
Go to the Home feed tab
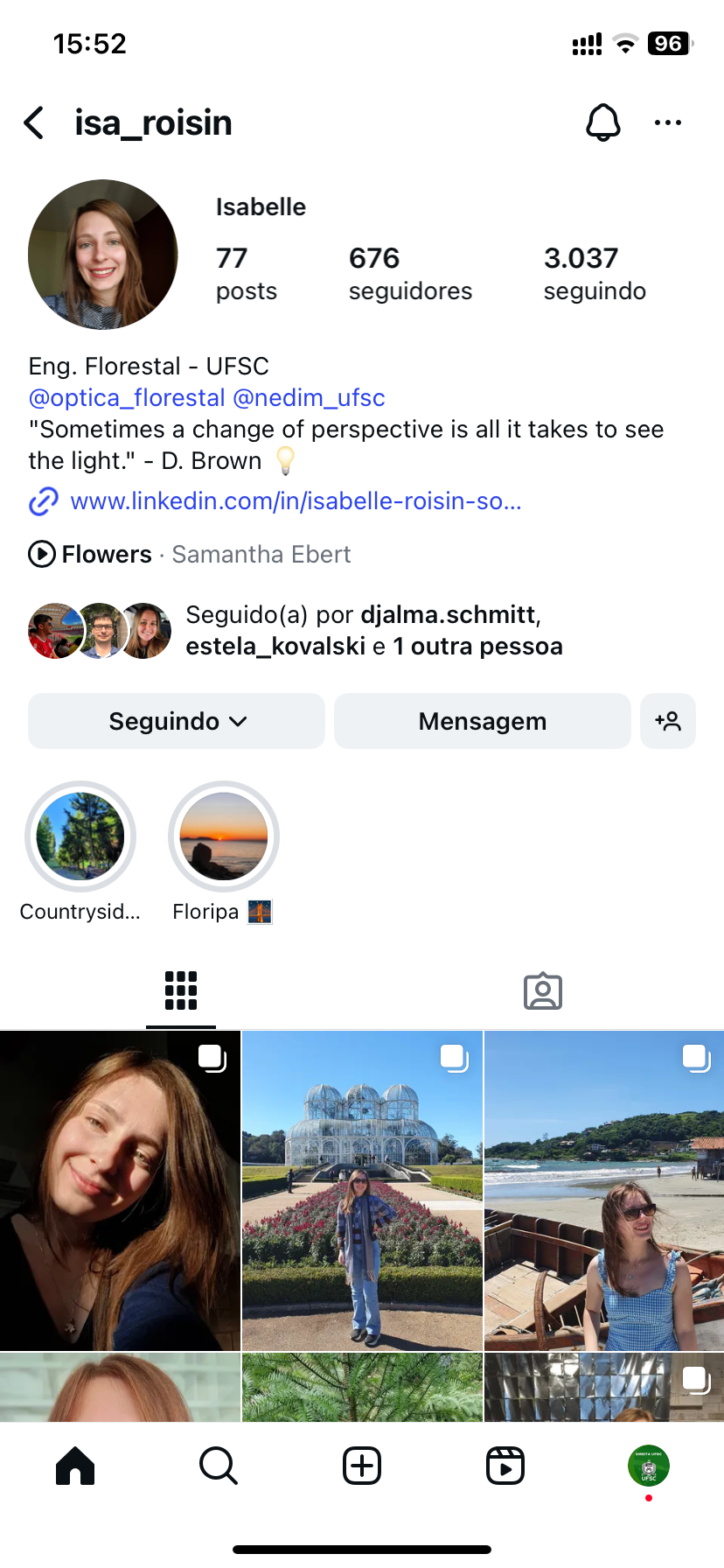75,1466
